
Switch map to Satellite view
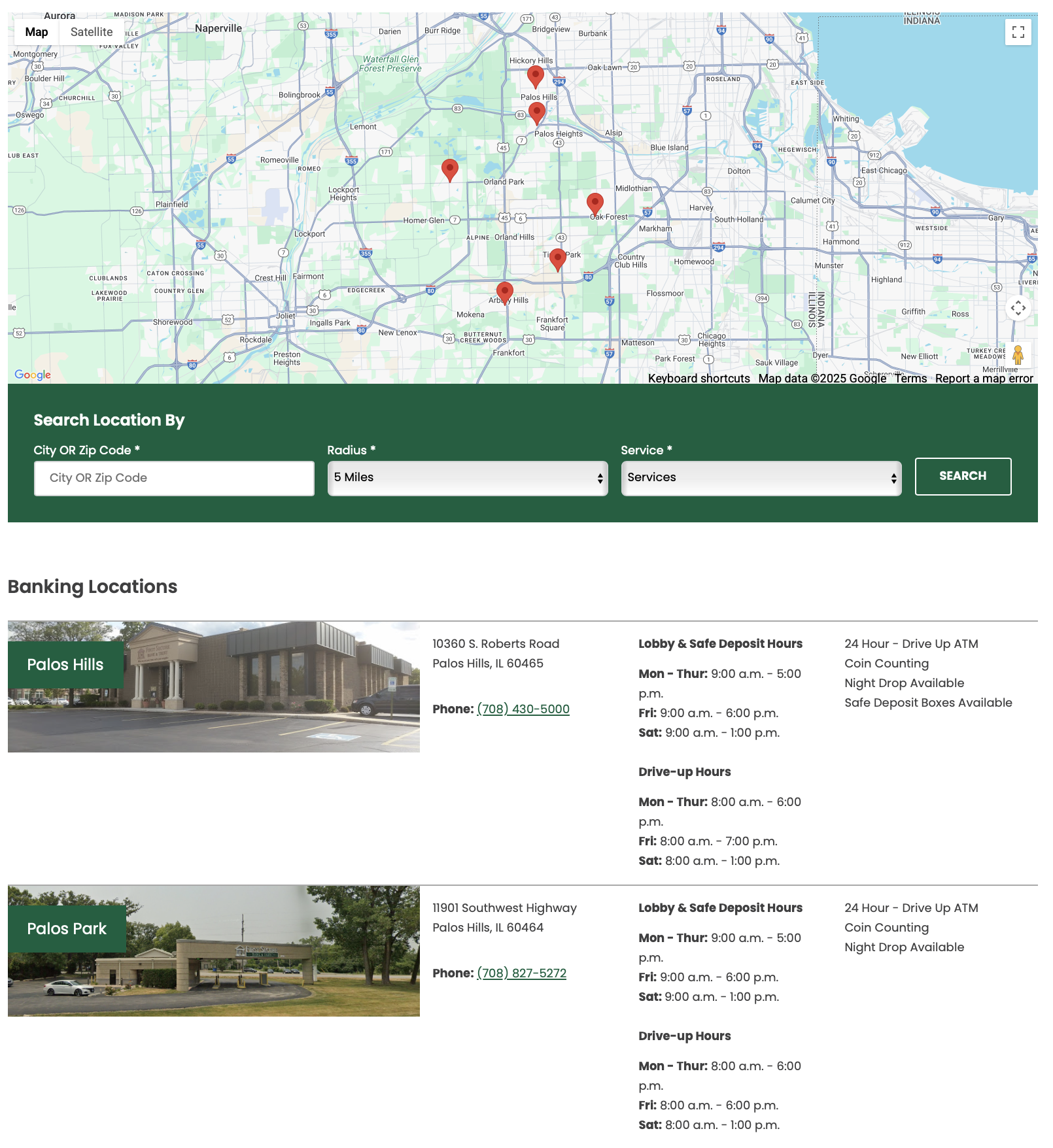click(92, 32)
